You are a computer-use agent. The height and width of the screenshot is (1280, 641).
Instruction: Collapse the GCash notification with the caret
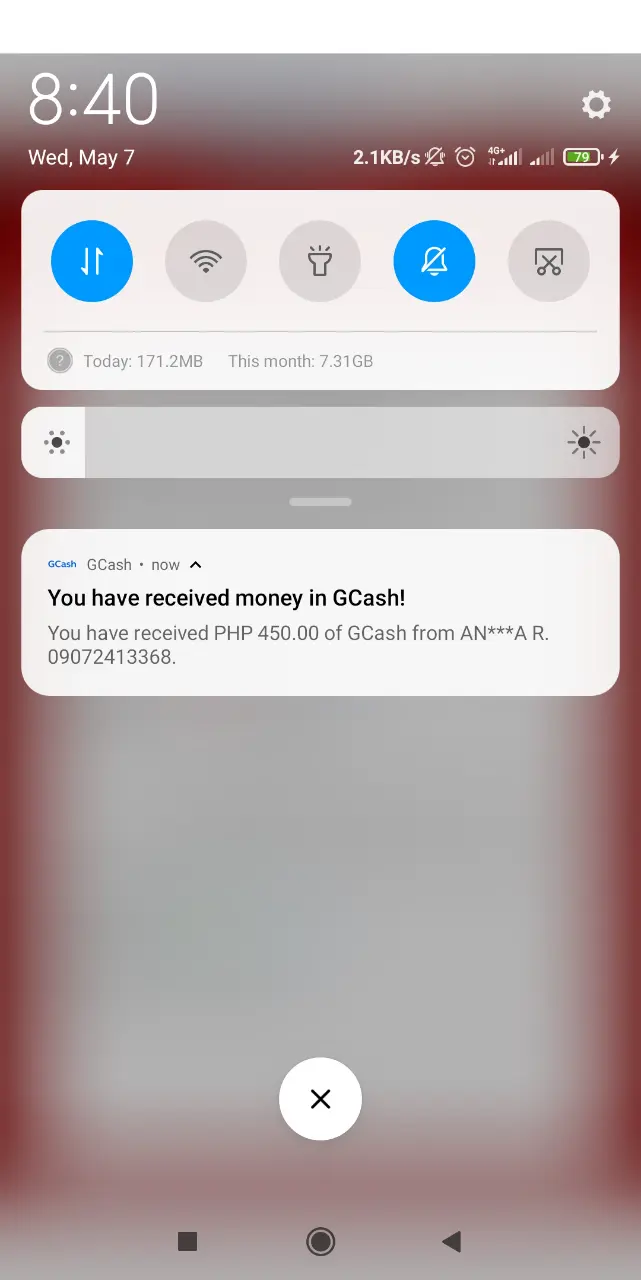196,565
